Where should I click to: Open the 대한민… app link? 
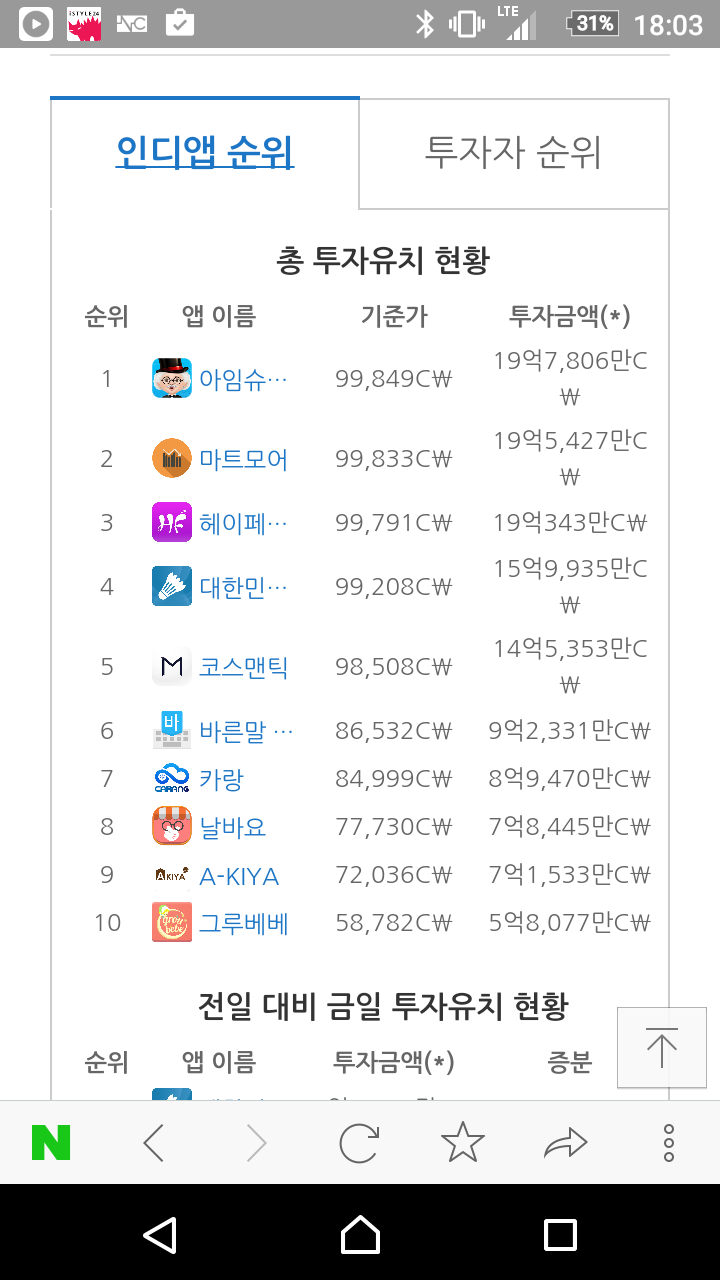243,587
